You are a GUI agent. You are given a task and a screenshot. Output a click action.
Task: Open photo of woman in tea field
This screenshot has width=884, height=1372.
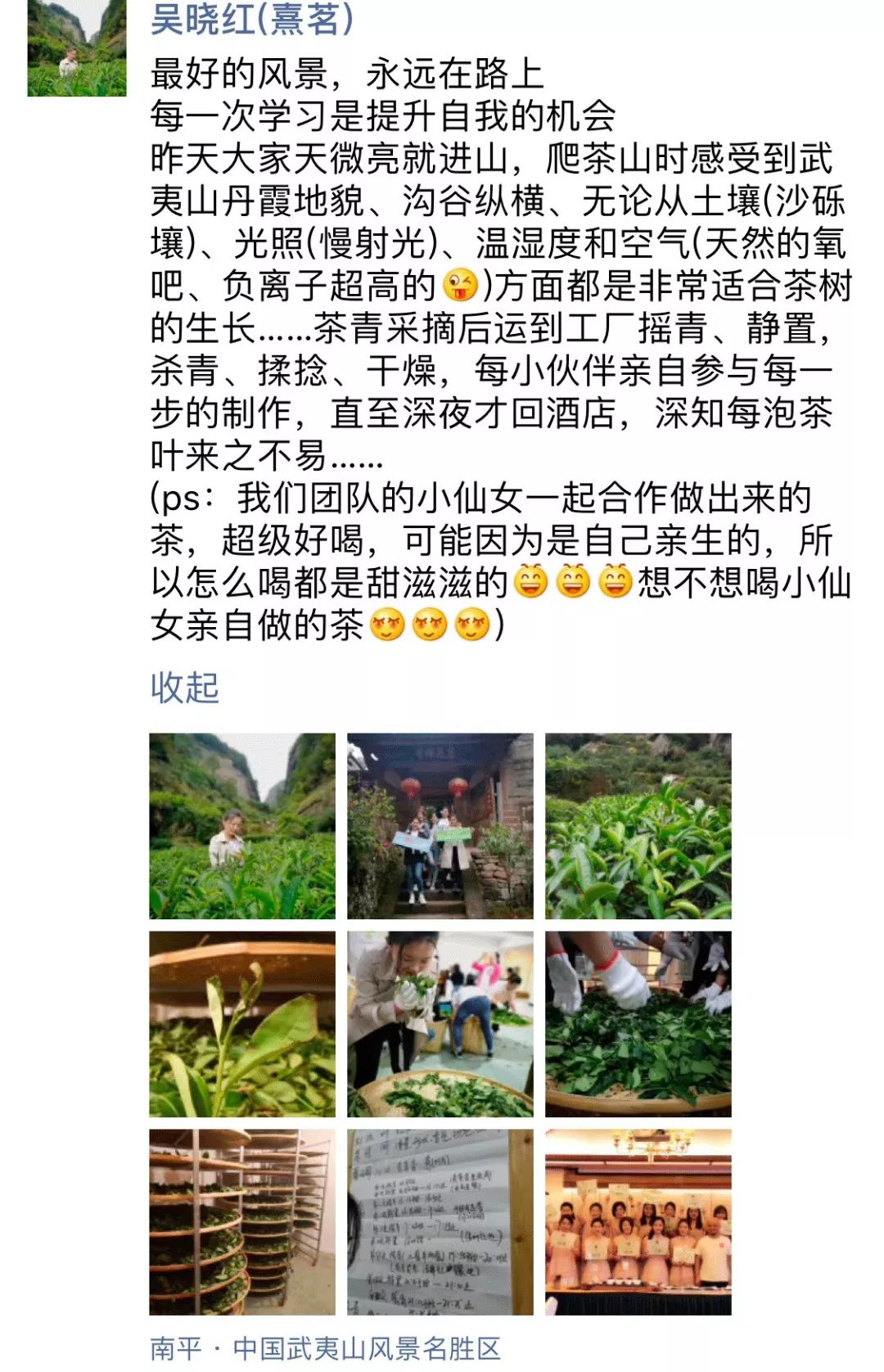point(242,826)
